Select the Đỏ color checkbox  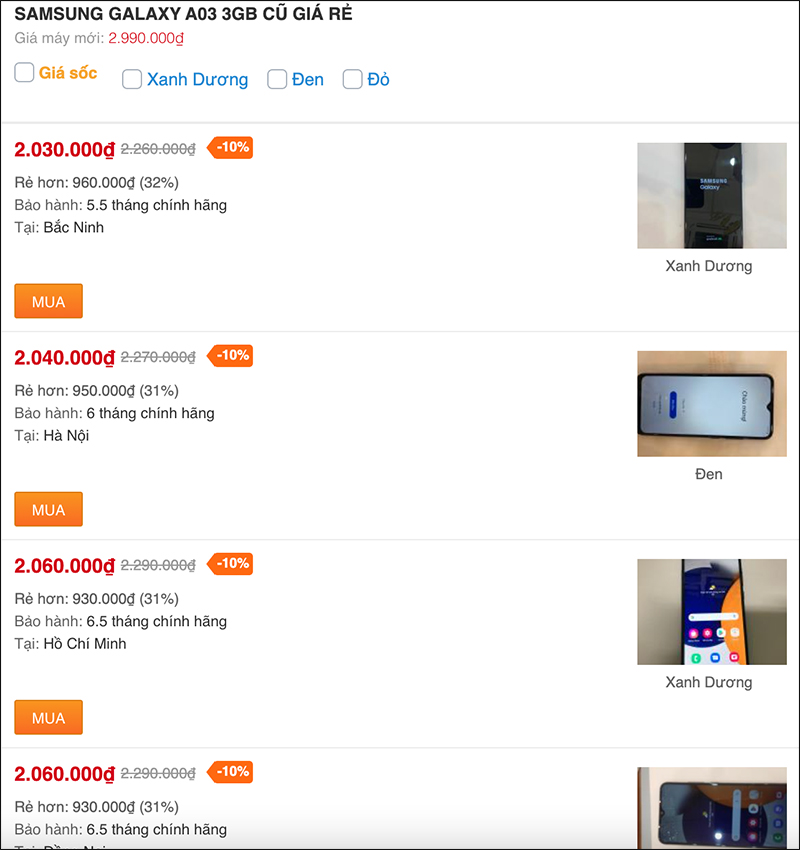tap(352, 80)
